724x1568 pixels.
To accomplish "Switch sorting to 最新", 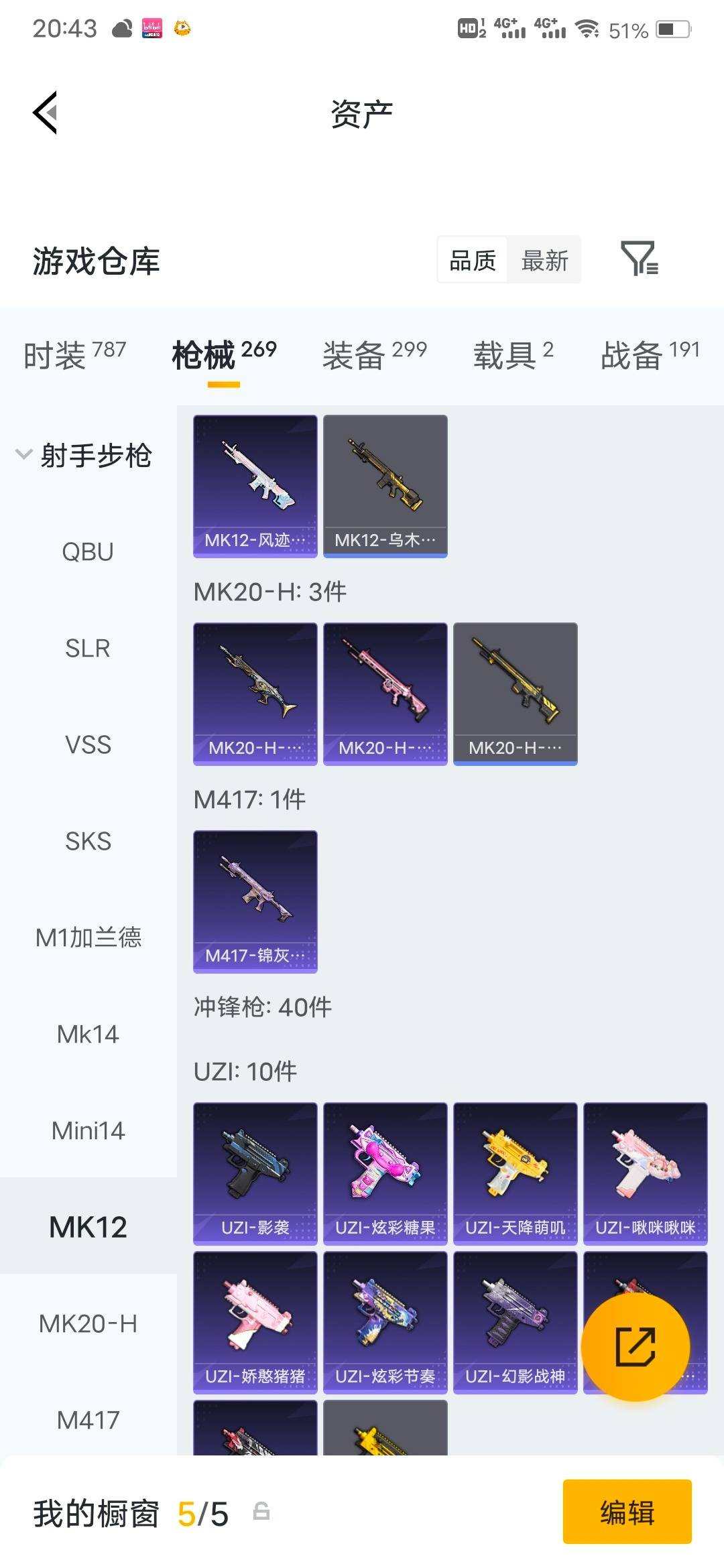I will point(544,261).
